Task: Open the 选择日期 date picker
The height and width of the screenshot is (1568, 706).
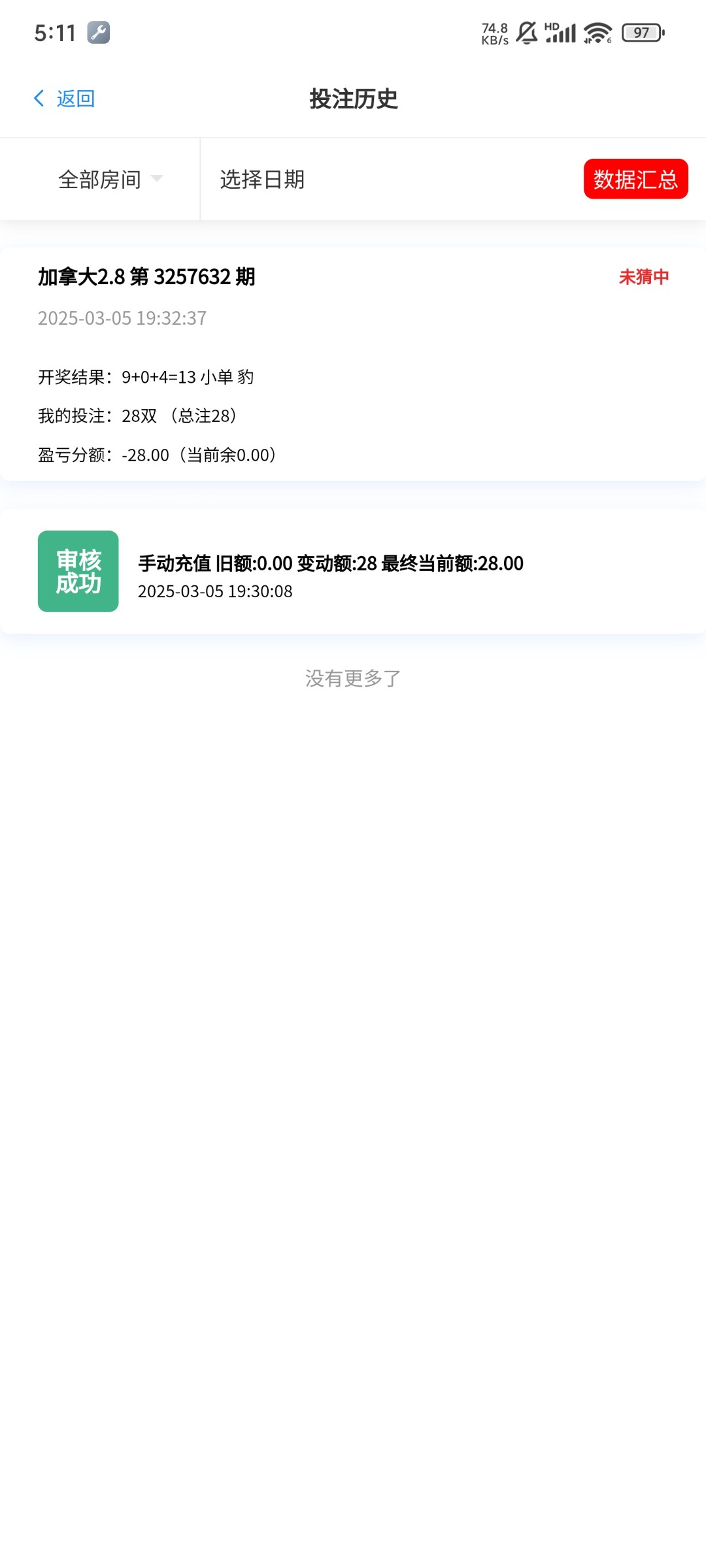Action: pyautogui.click(x=262, y=179)
